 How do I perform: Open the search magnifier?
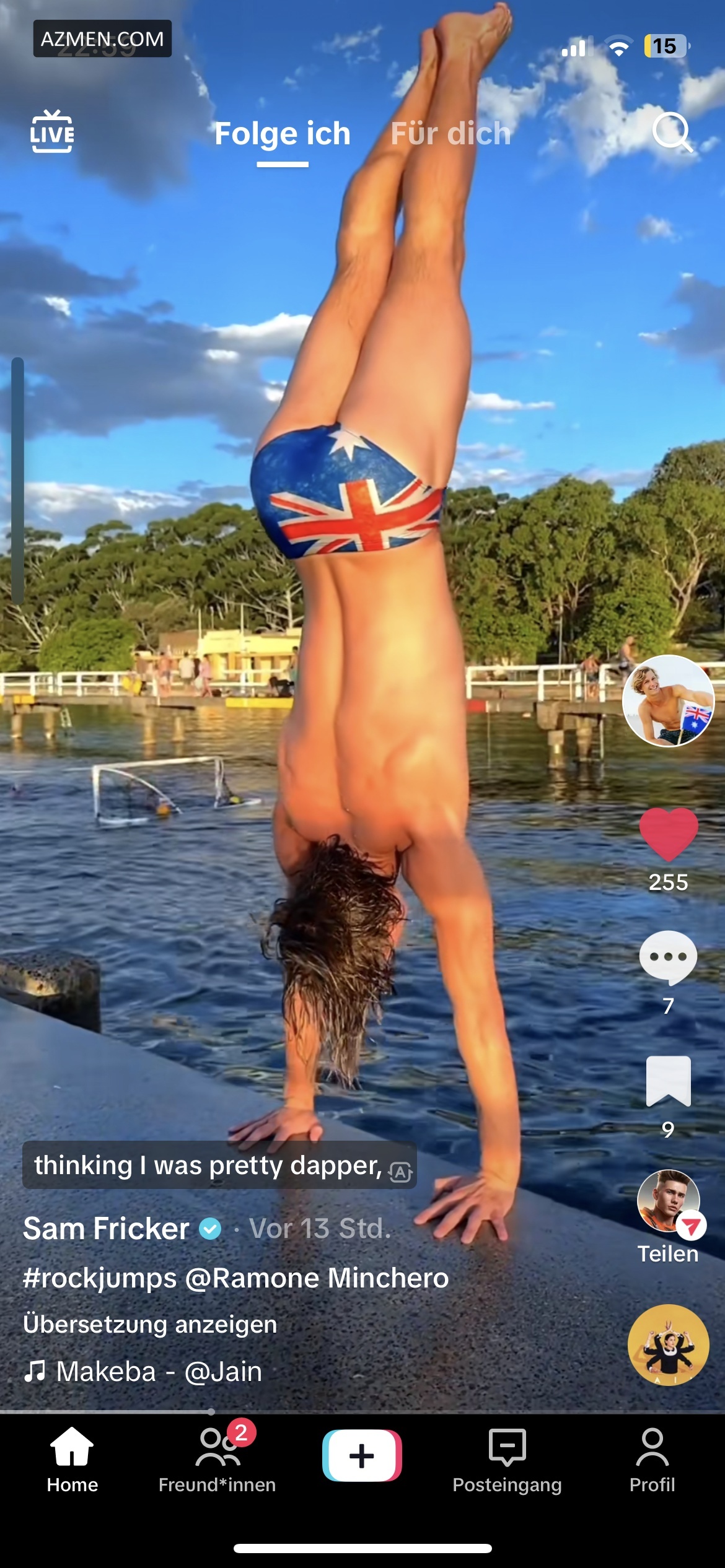672,132
